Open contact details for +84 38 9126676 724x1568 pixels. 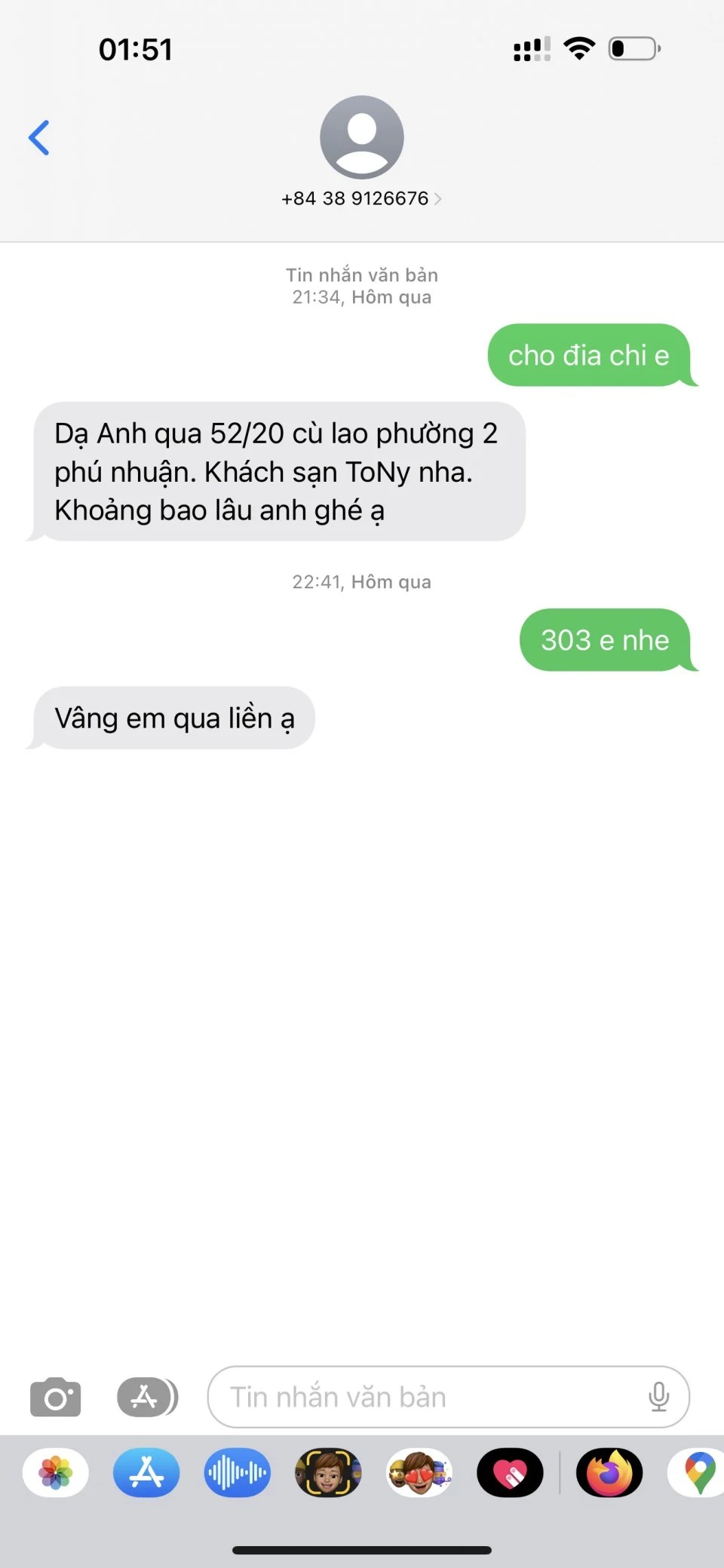pyautogui.click(x=361, y=198)
